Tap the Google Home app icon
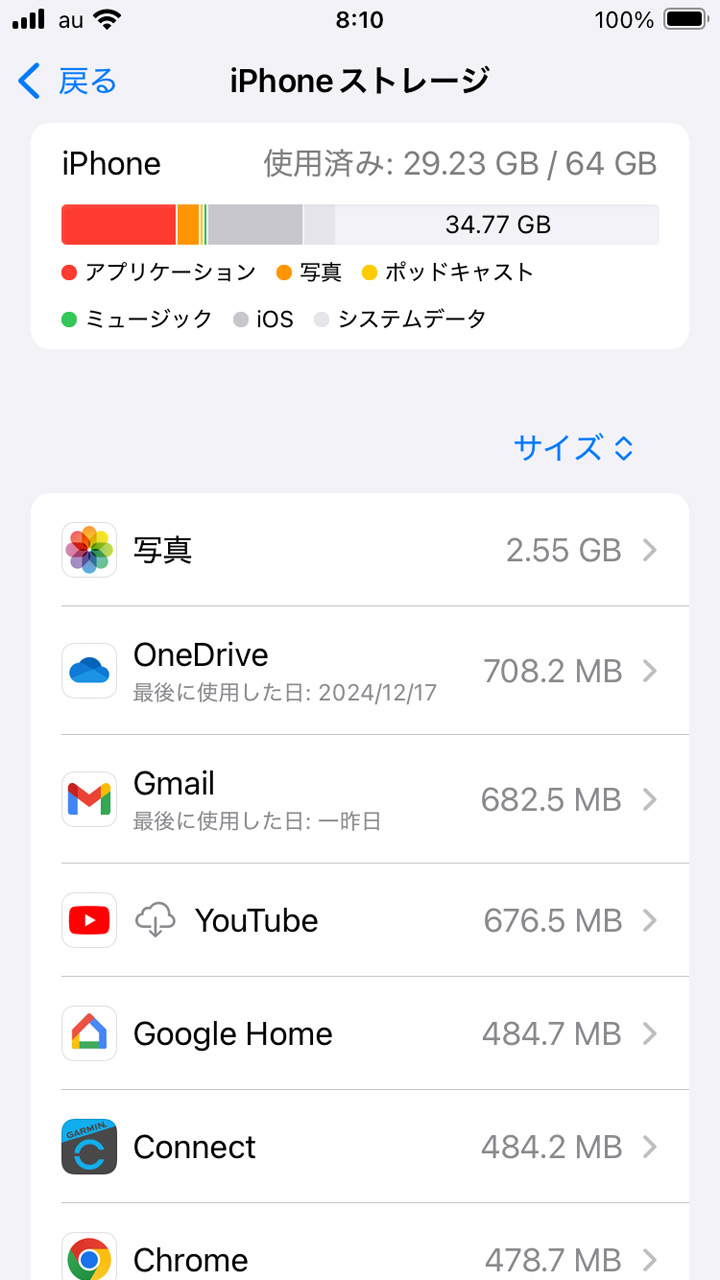Screen dimensions: 720x1280 (x=88, y=1034)
